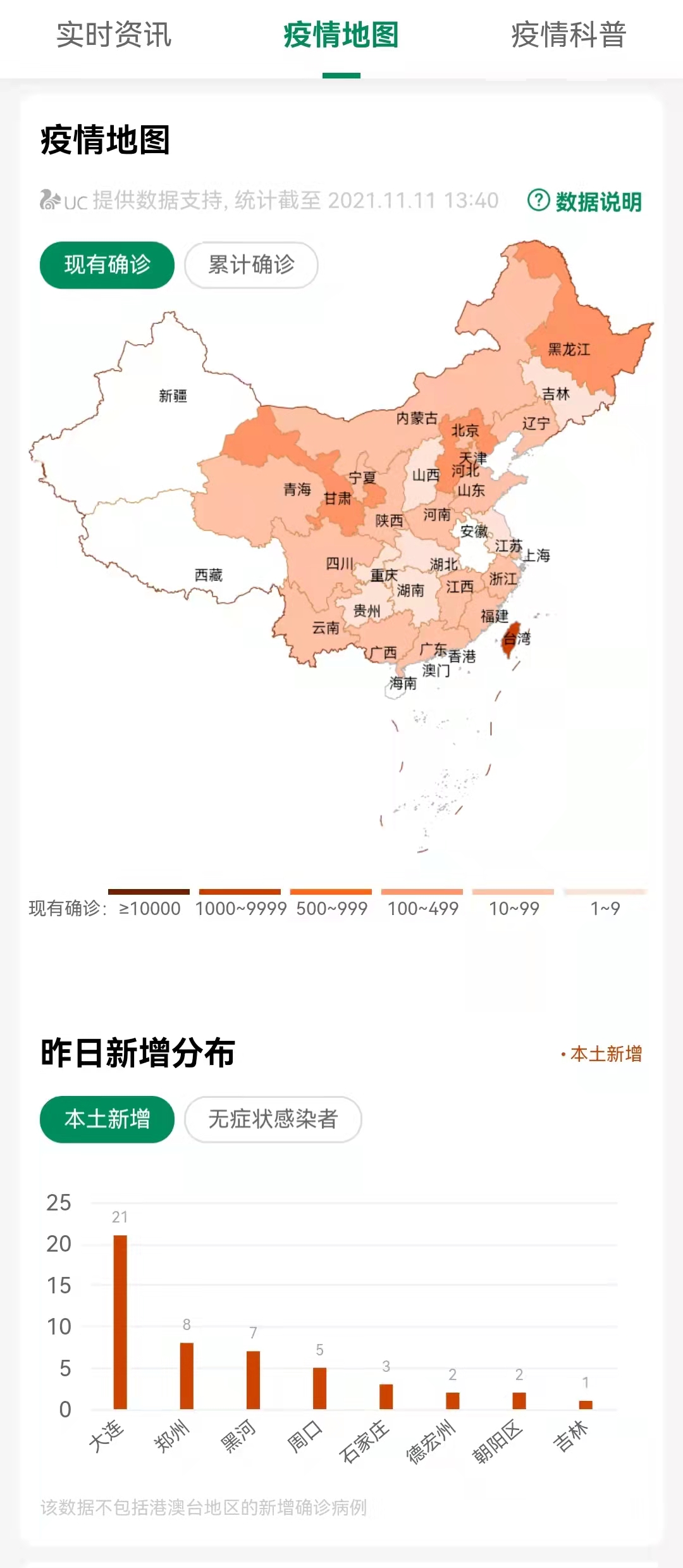Show 无症状感染者 distribution
Image resolution: width=683 pixels, height=1568 pixels.
click(273, 1119)
